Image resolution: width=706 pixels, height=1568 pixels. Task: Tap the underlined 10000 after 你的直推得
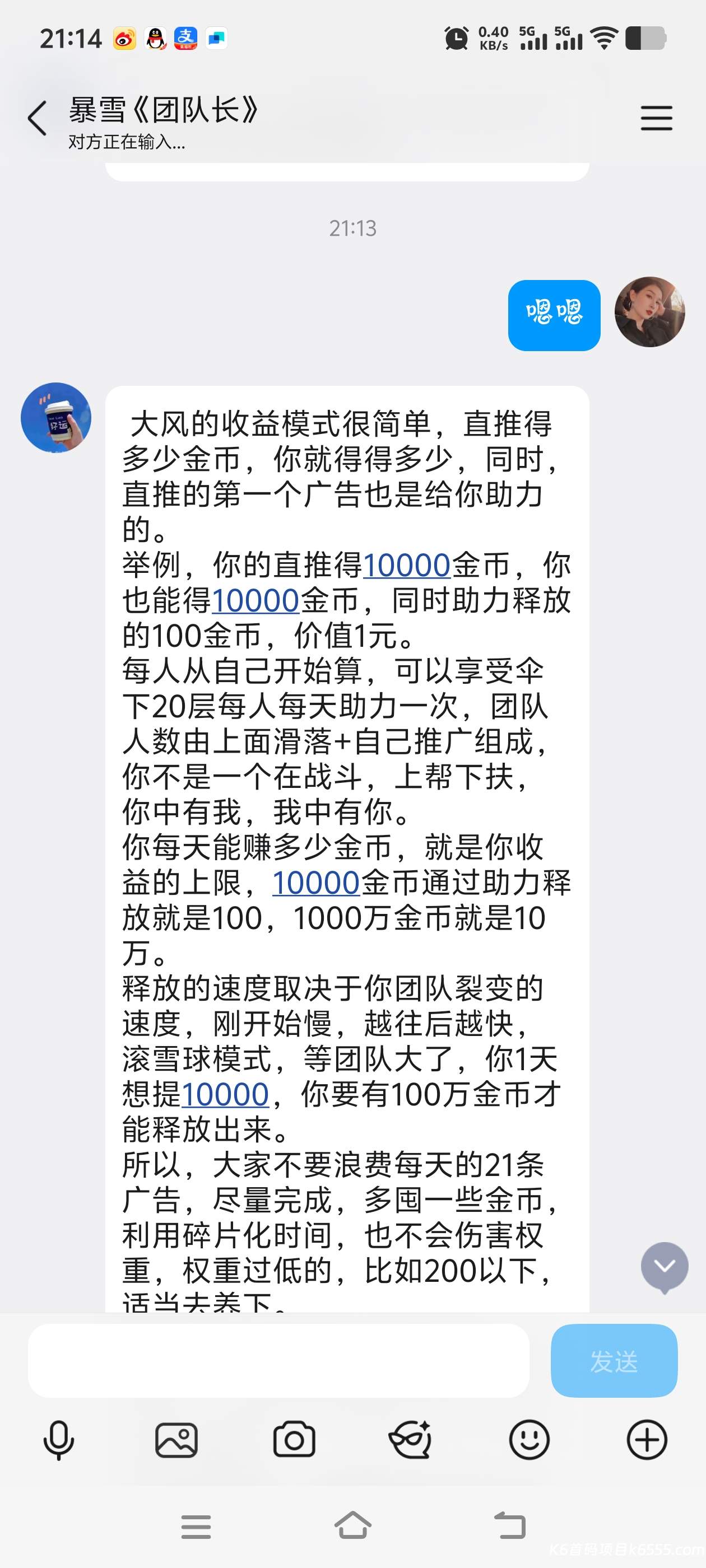pyautogui.click(x=406, y=566)
